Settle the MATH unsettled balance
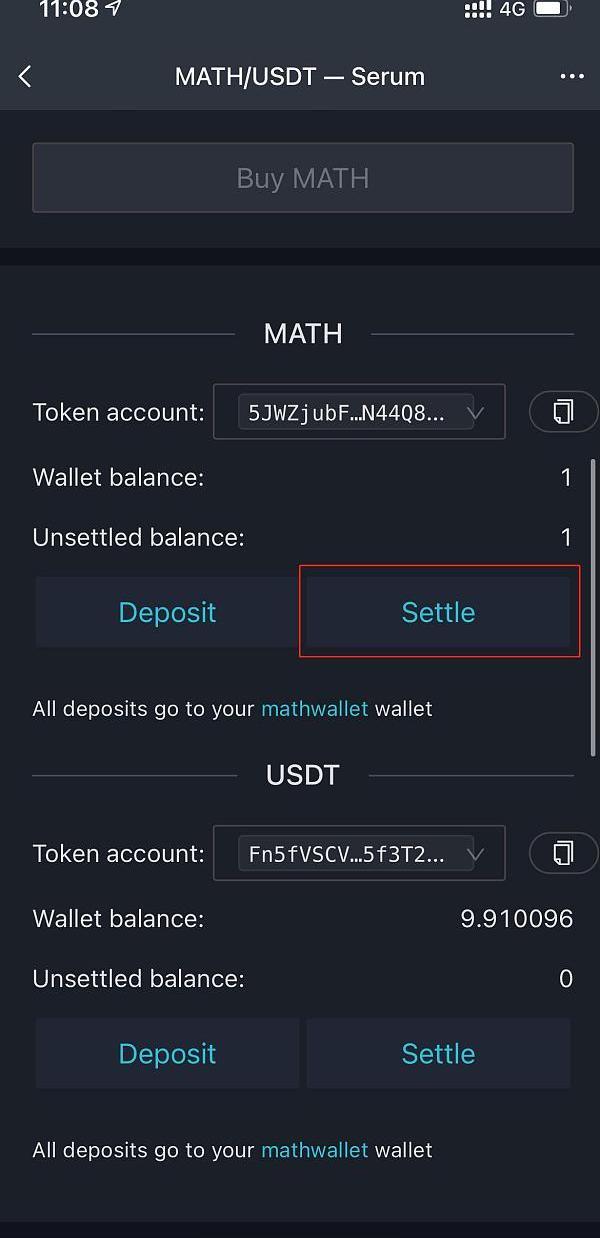 pyautogui.click(x=438, y=612)
